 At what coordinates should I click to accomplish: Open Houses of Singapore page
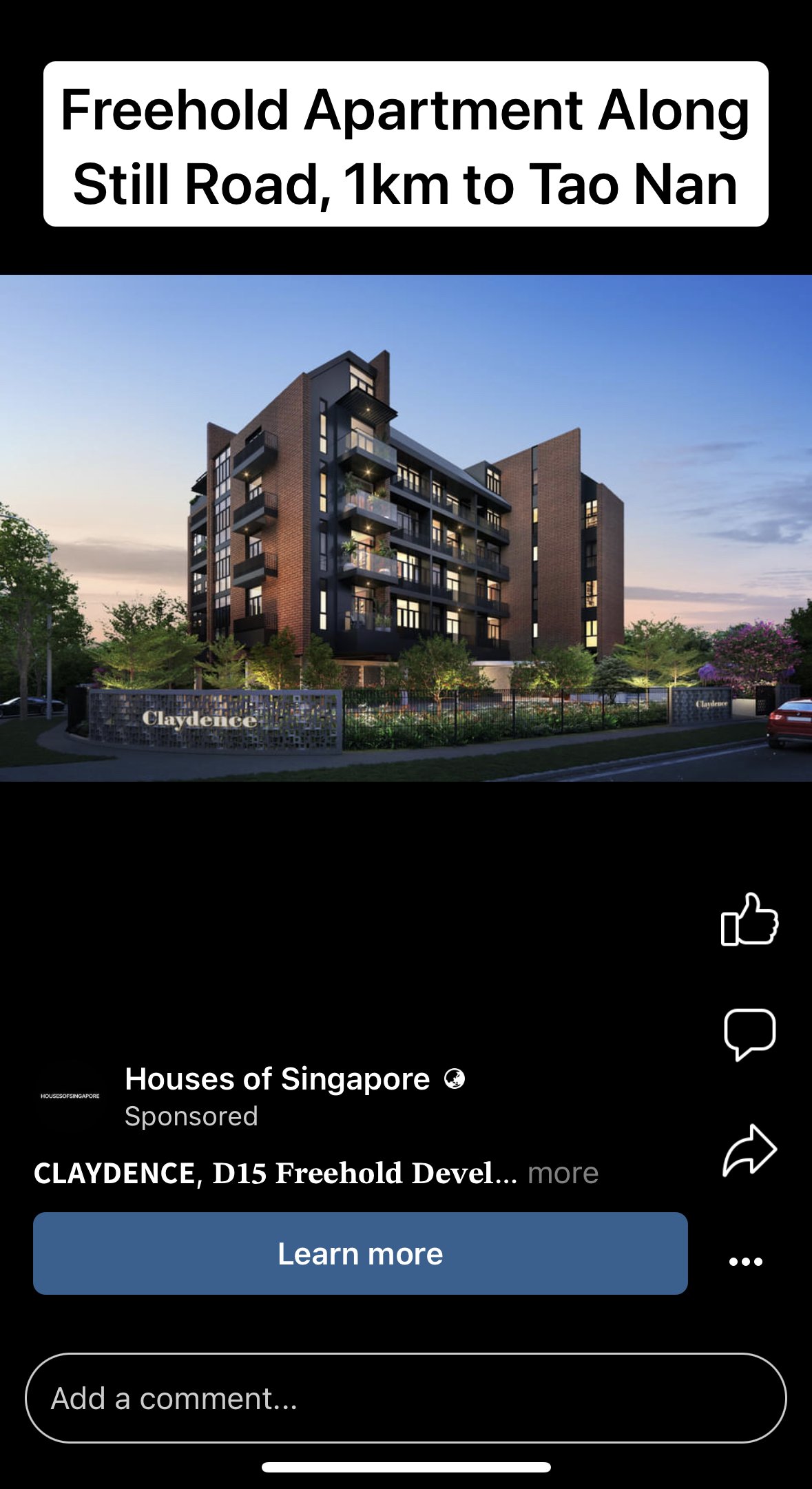277,1079
